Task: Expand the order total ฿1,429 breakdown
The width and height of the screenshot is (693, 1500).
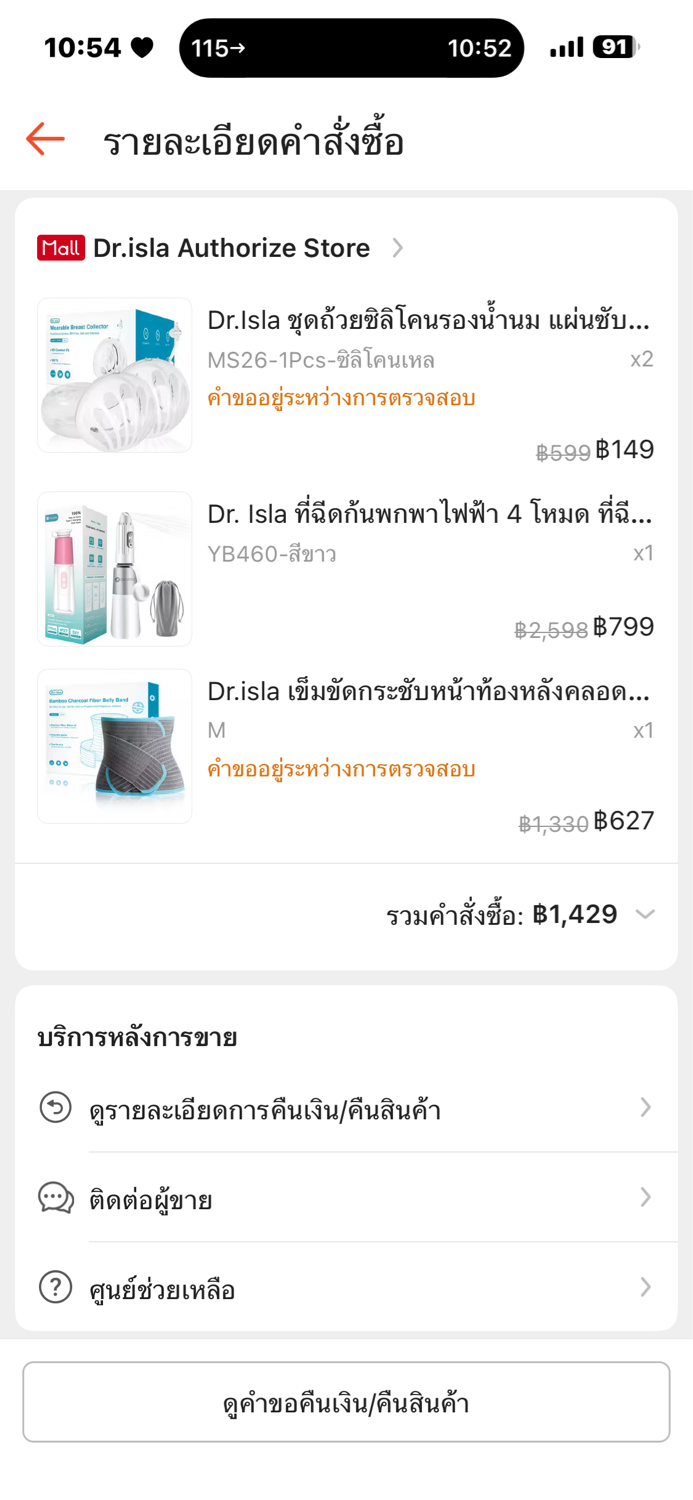Action: pyautogui.click(x=644, y=914)
